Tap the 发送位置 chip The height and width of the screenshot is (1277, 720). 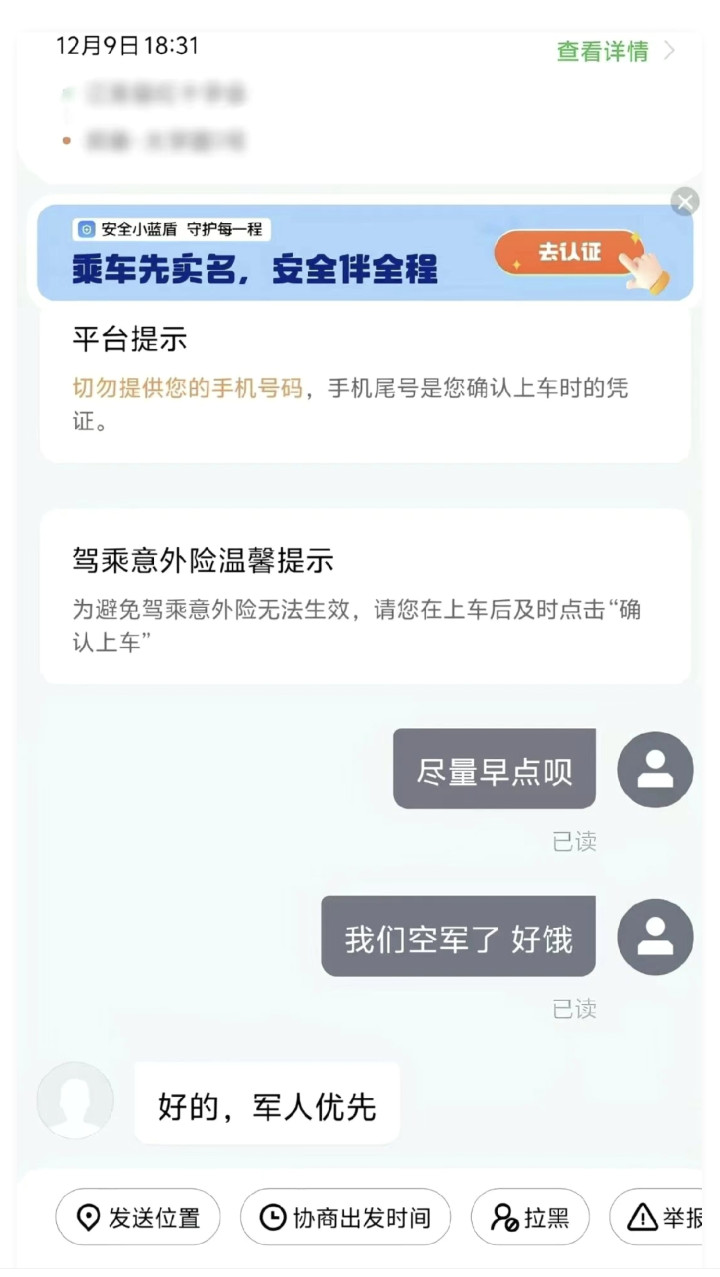coord(138,1217)
